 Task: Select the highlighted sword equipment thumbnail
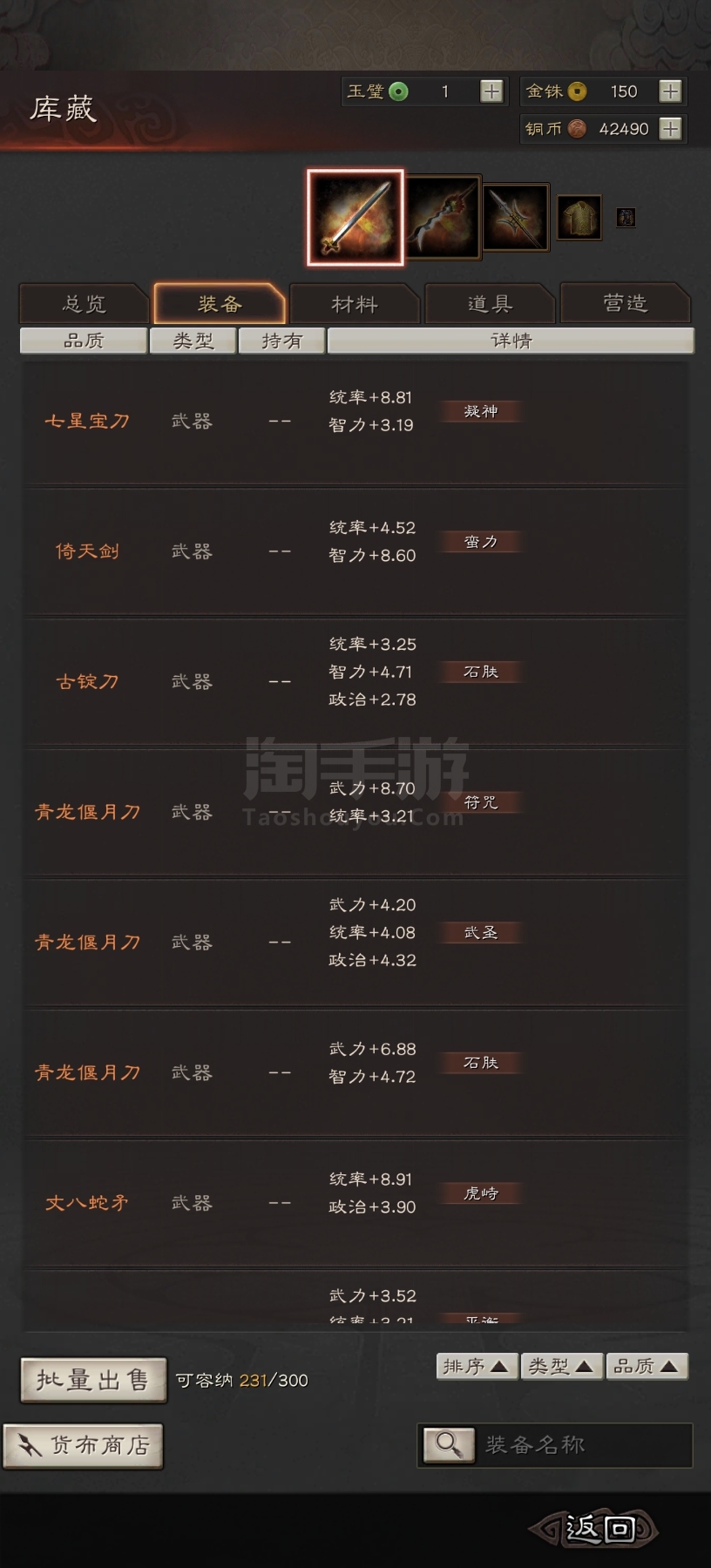pyautogui.click(x=355, y=217)
